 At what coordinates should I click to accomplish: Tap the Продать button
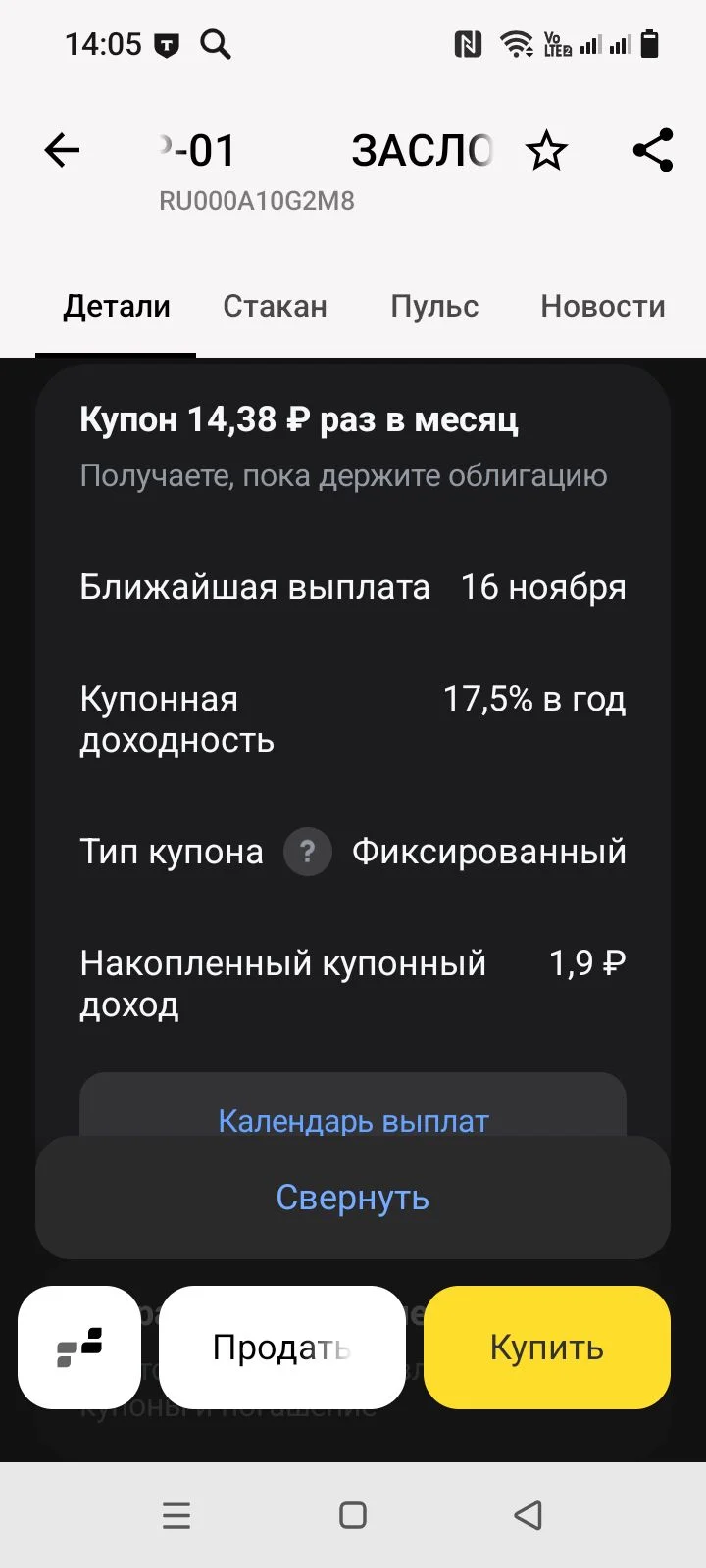[x=282, y=1347]
